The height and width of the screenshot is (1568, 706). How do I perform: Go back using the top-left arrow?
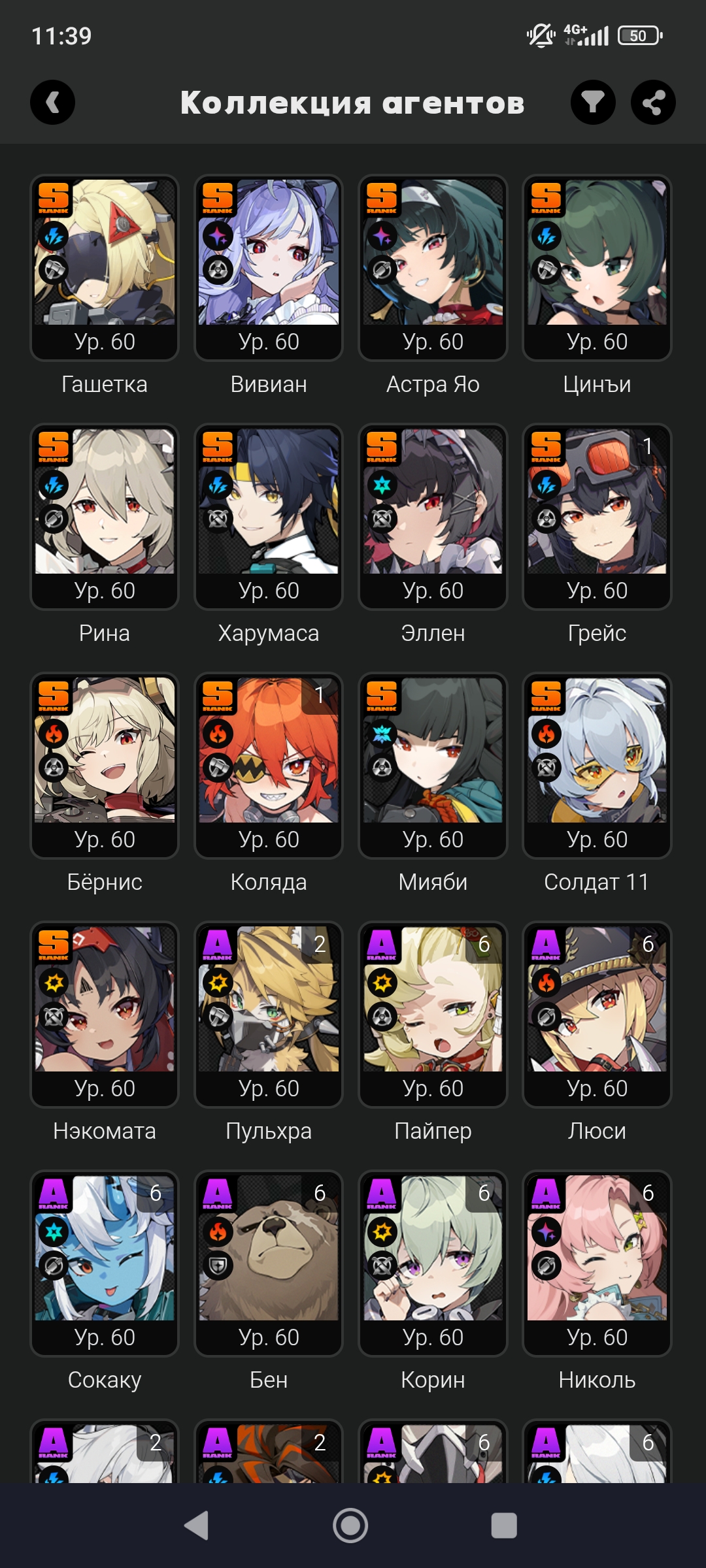point(52,103)
